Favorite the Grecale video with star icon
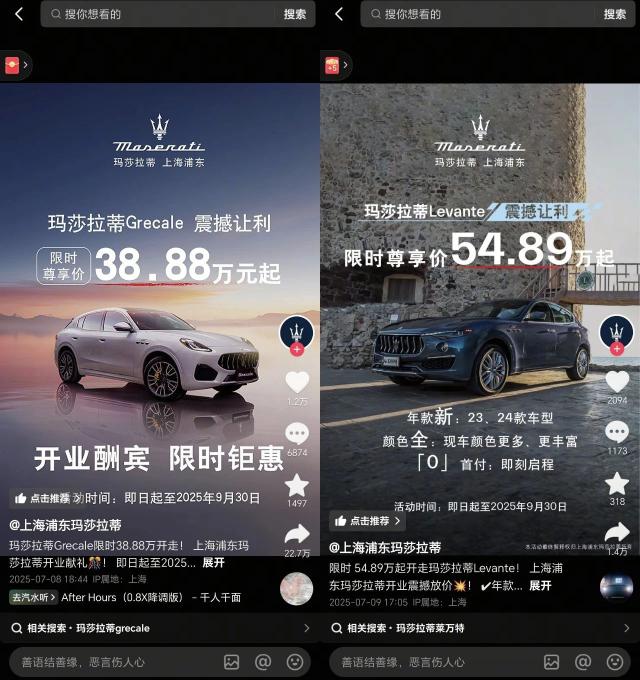The height and width of the screenshot is (680, 640). coord(297,485)
